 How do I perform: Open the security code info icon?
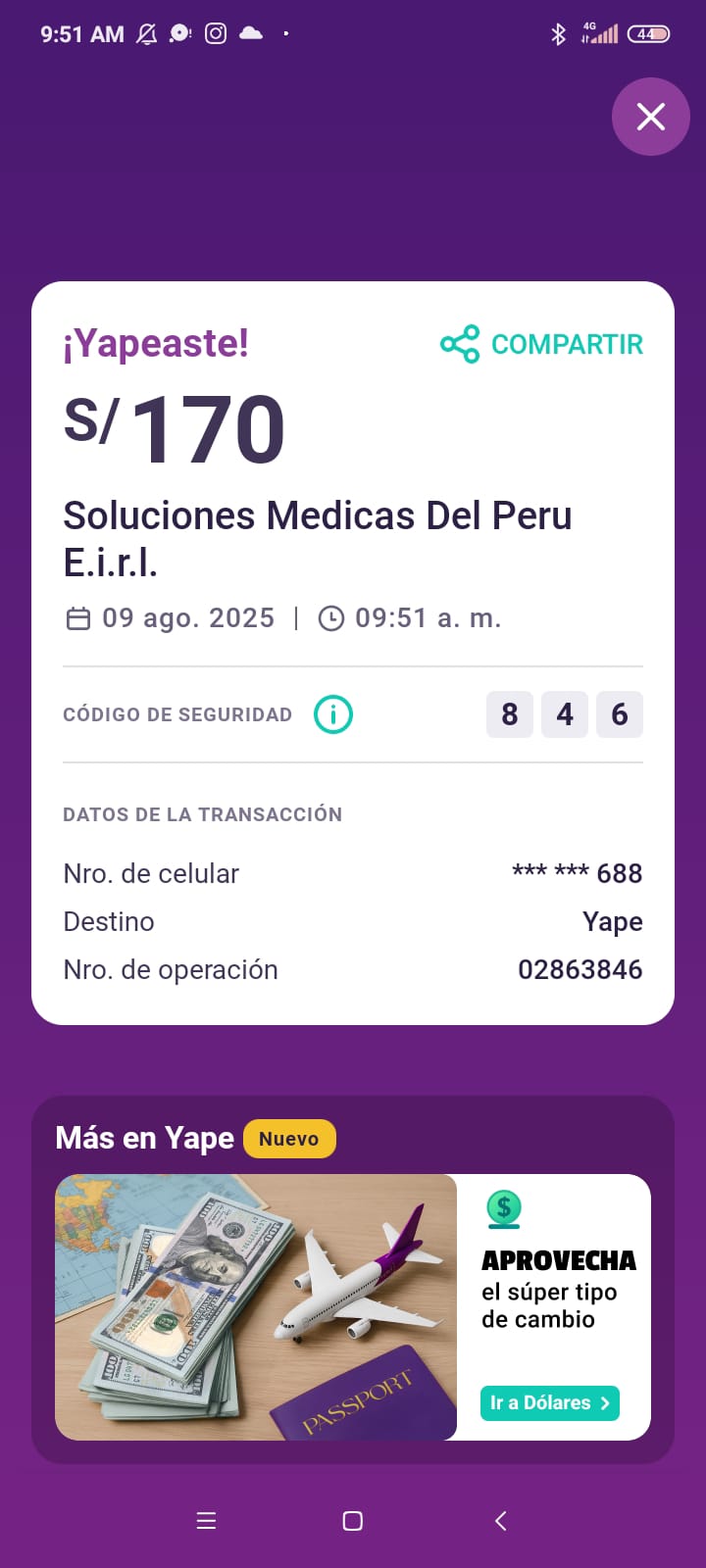point(333,714)
